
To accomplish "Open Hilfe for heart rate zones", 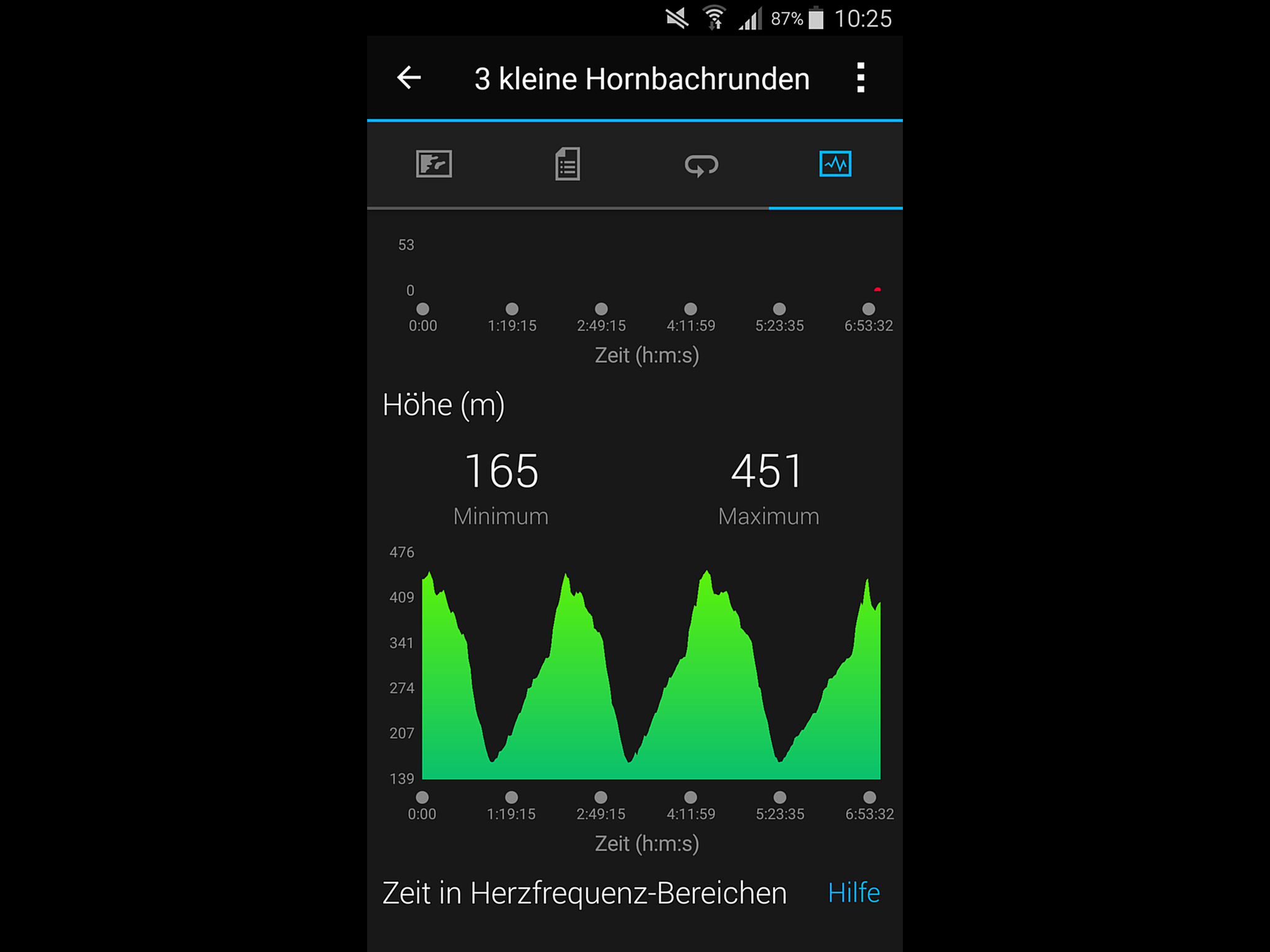I will coord(853,893).
